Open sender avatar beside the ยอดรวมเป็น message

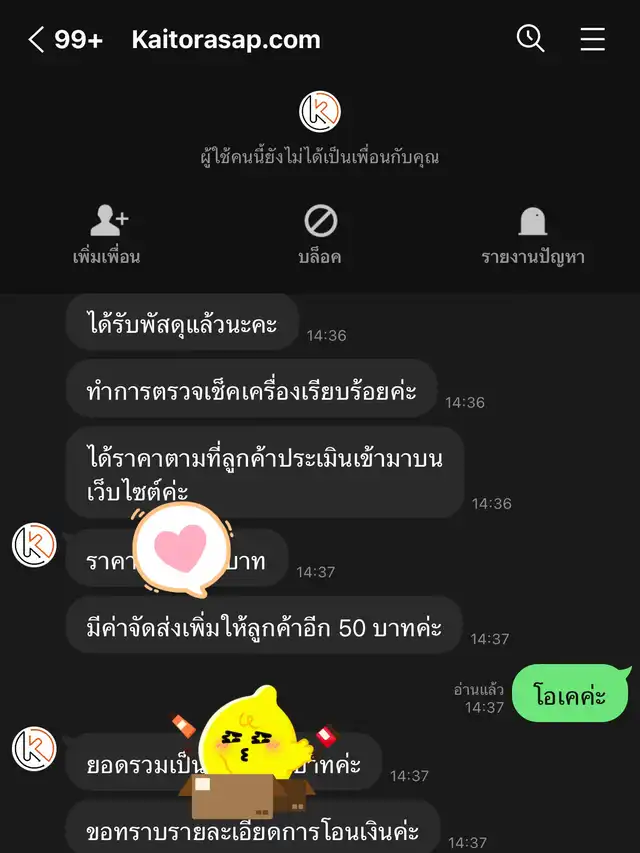coord(34,749)
